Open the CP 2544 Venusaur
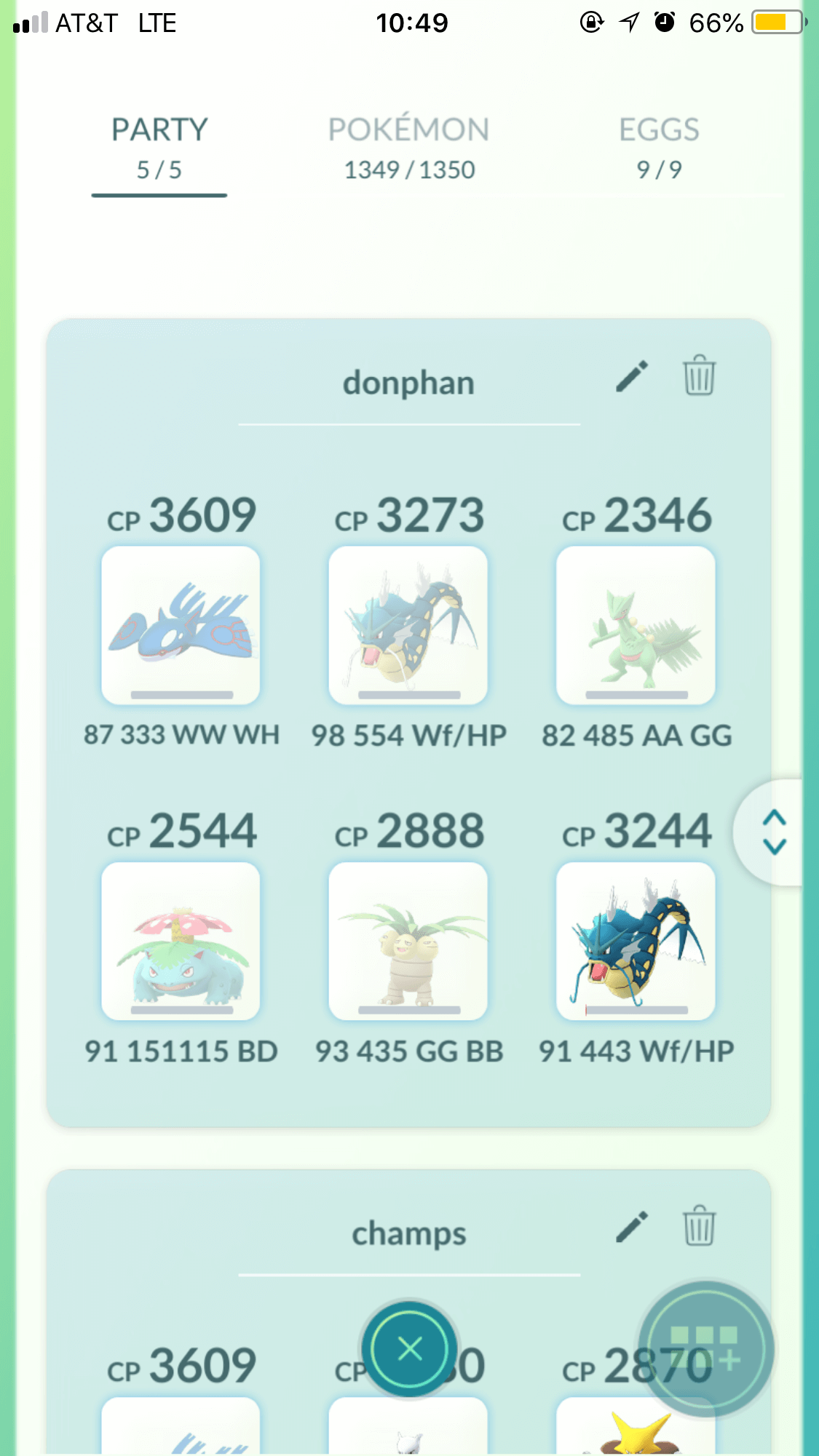819x1456 pixels. 181,942
